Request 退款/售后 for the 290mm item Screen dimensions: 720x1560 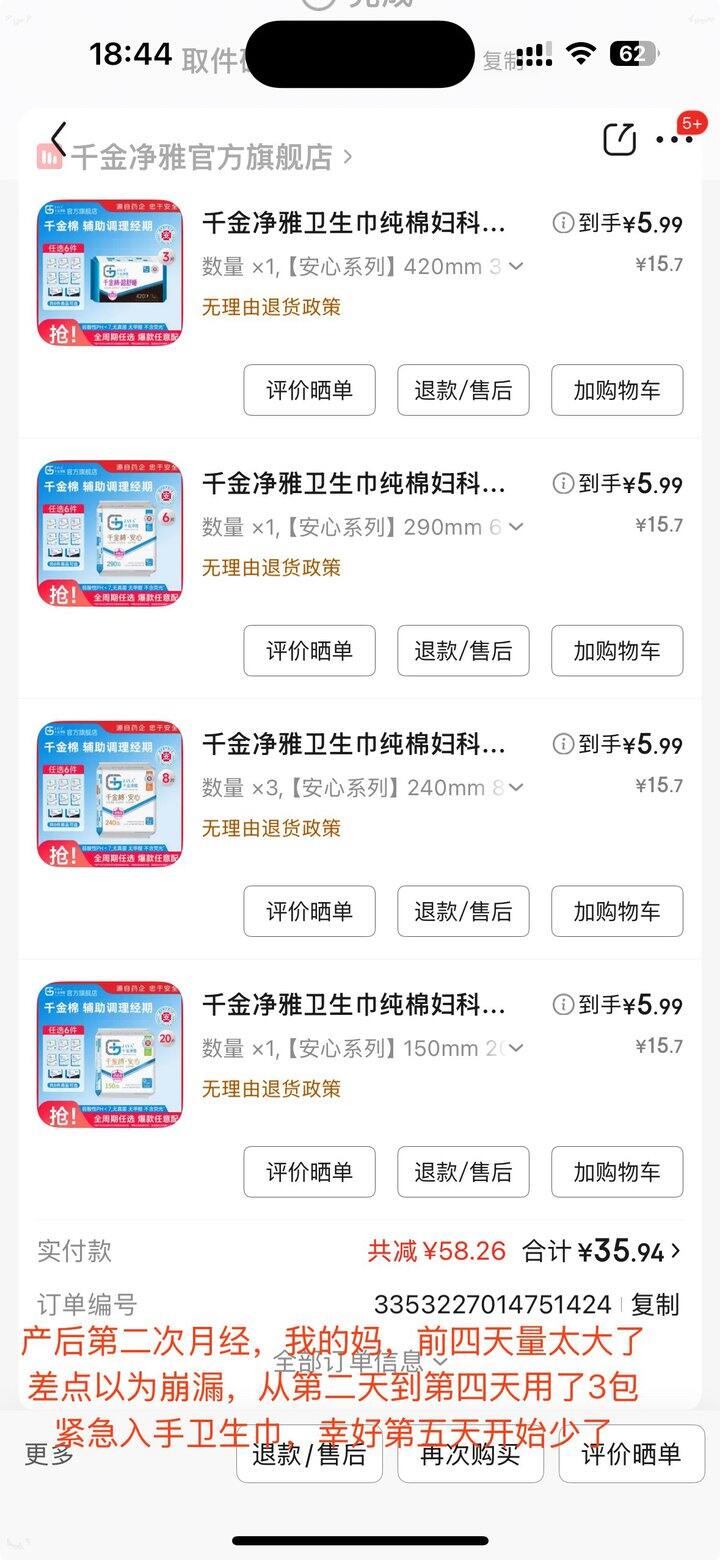(x=463, y=651)
